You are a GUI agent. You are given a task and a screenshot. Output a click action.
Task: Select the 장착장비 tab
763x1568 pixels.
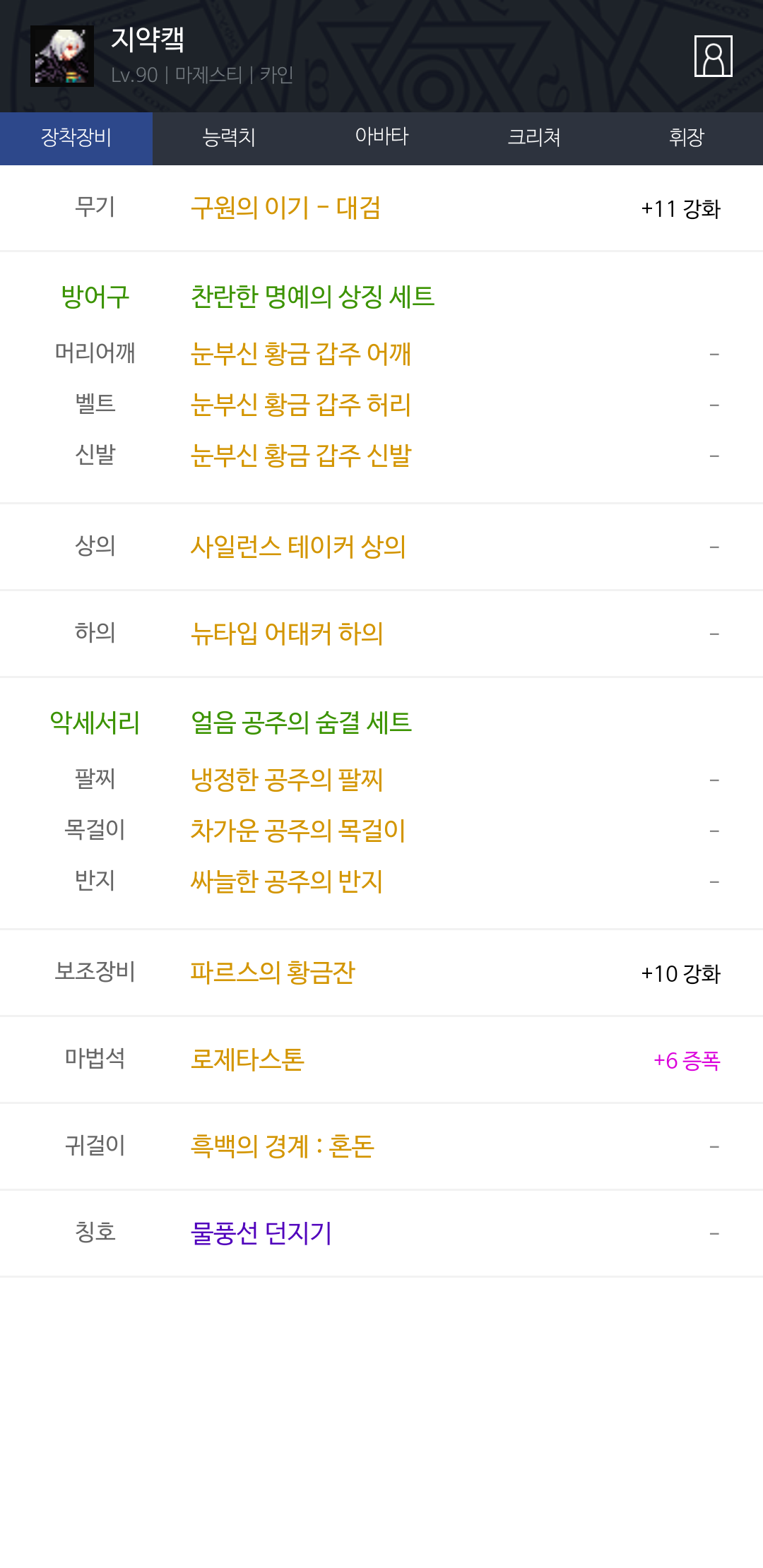click(76, 138)
